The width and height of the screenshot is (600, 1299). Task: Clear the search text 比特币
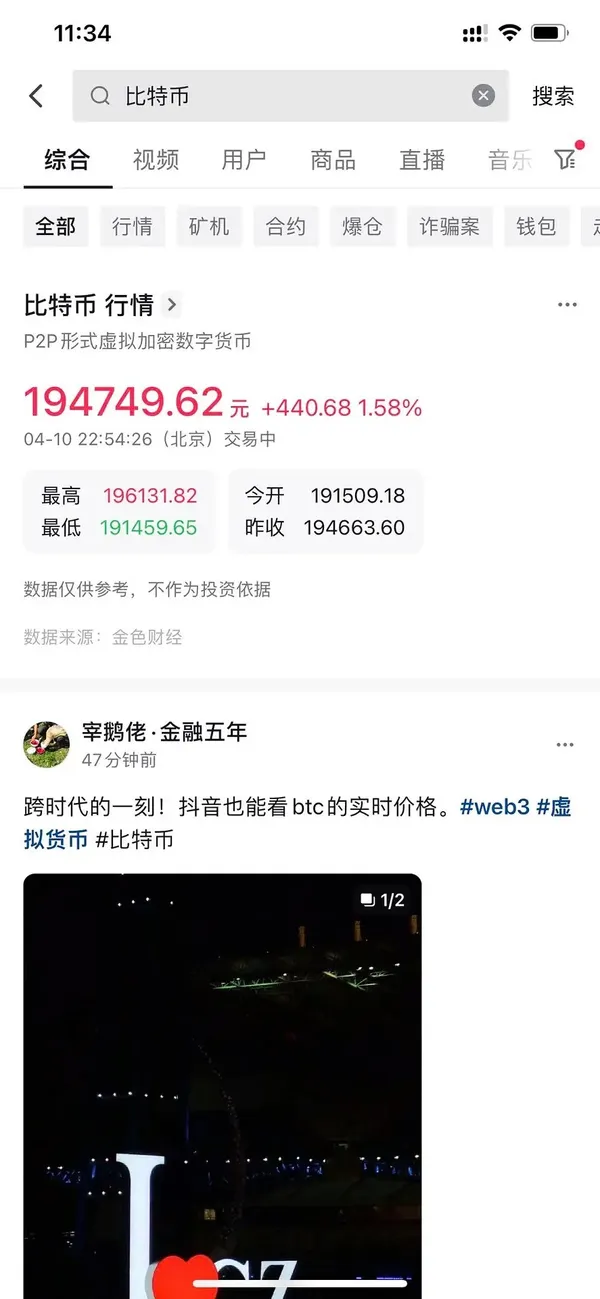tap(483, 96)
